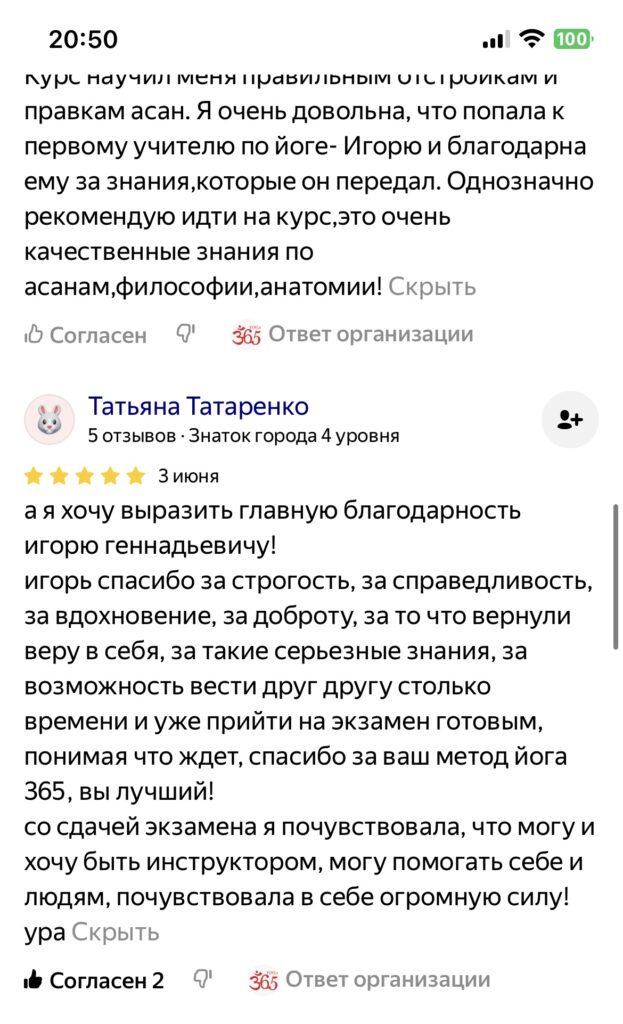
Task: Open Ответ организации under Татьяна's review
Action: [369, 980]
